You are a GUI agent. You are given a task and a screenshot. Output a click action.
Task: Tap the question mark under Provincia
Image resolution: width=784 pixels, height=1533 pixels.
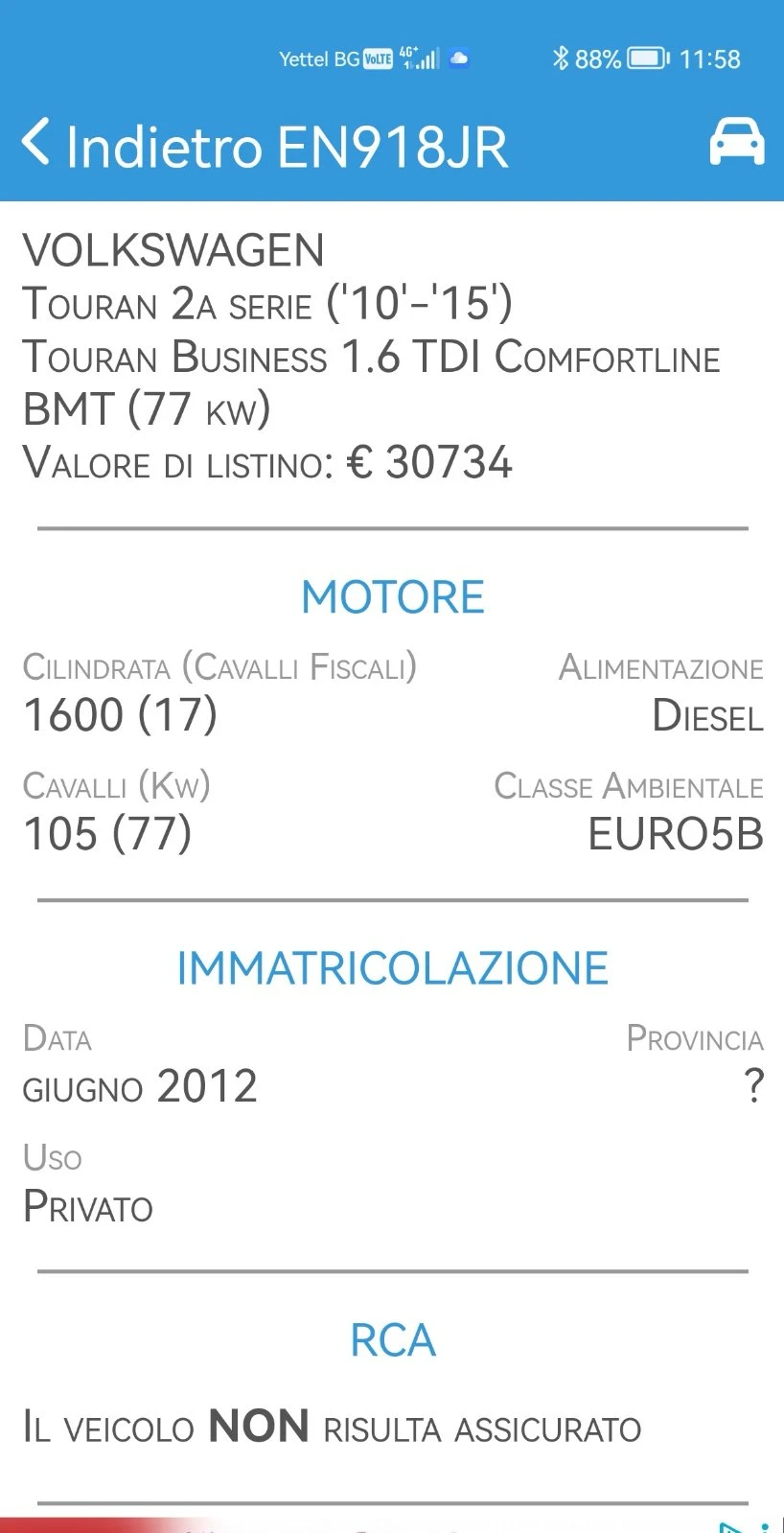[x=754, y=1084]
